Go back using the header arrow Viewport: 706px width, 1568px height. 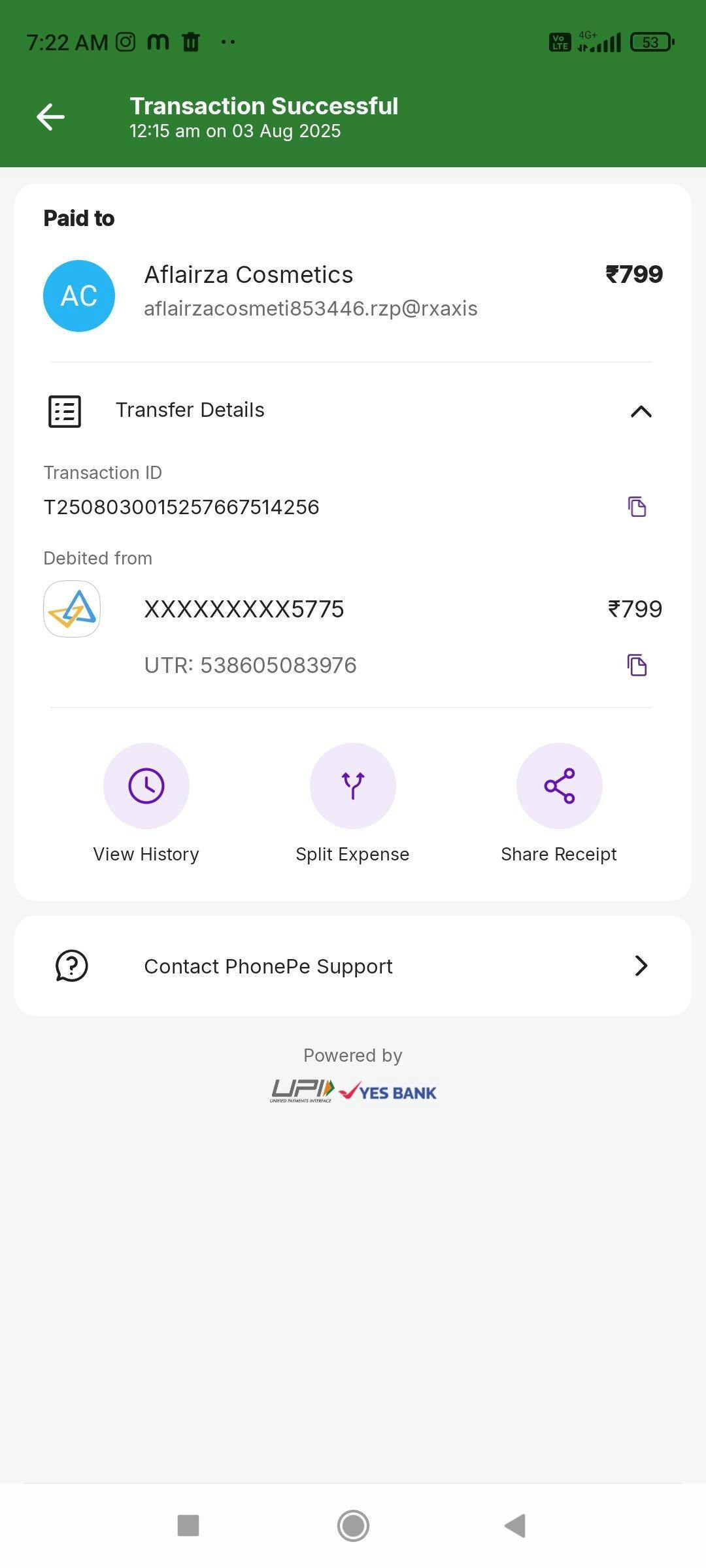tap(50, 118)
